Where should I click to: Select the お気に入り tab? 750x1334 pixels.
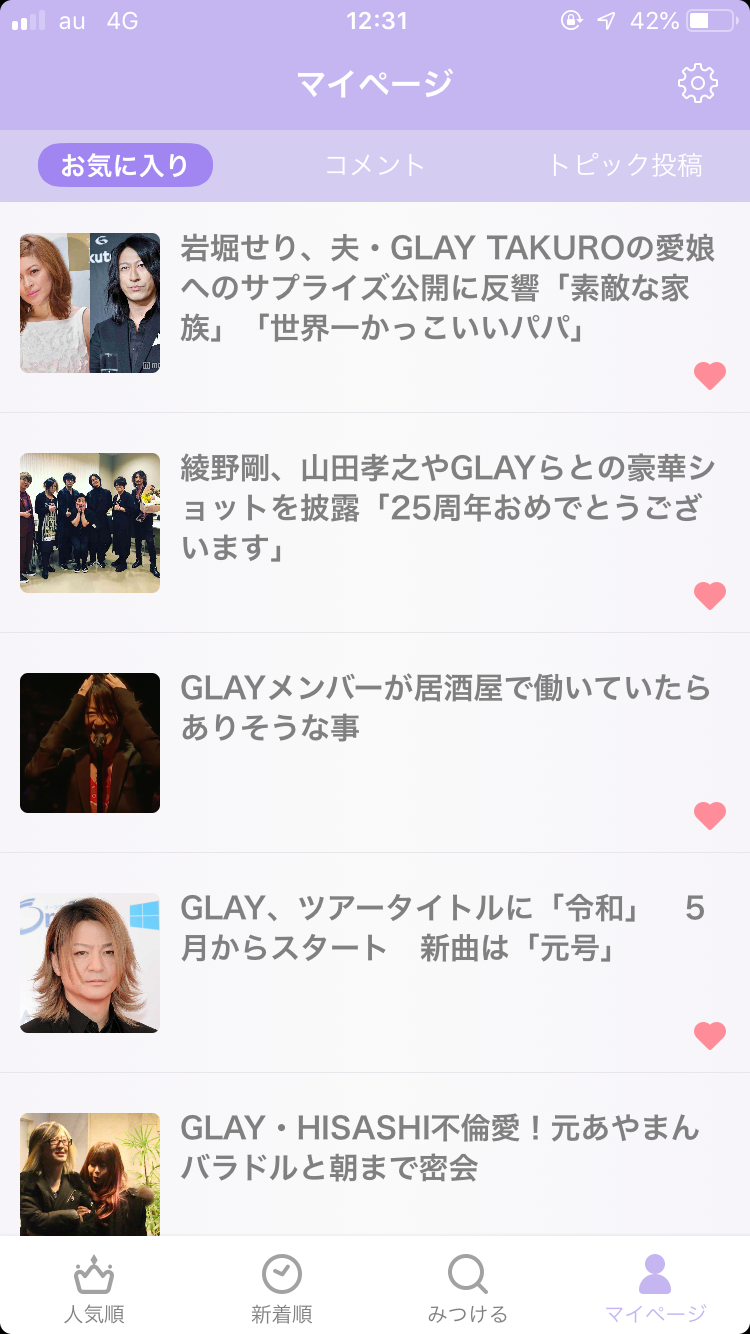click(125, 165)
